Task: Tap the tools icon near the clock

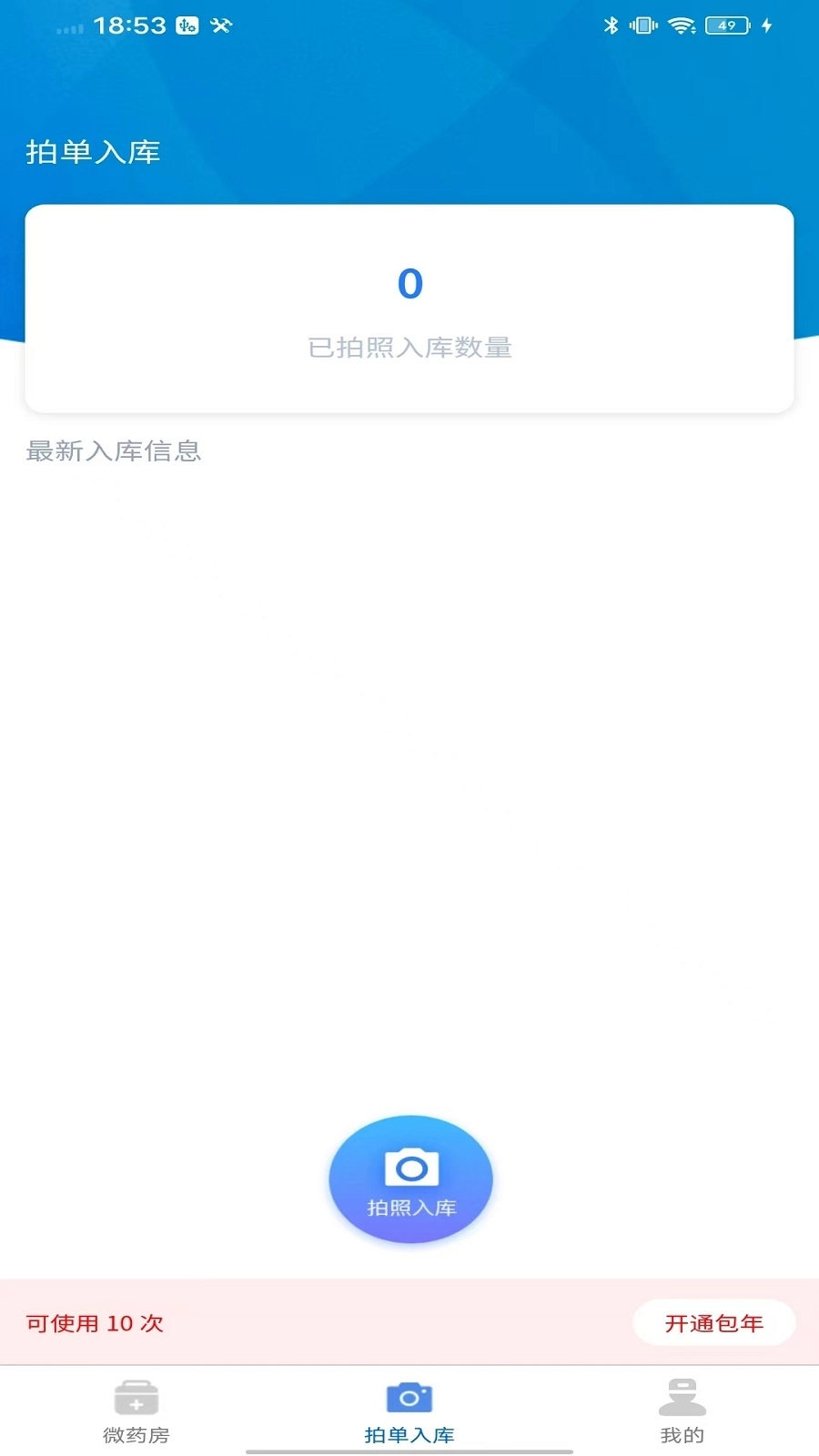Action: pos(219,25)
